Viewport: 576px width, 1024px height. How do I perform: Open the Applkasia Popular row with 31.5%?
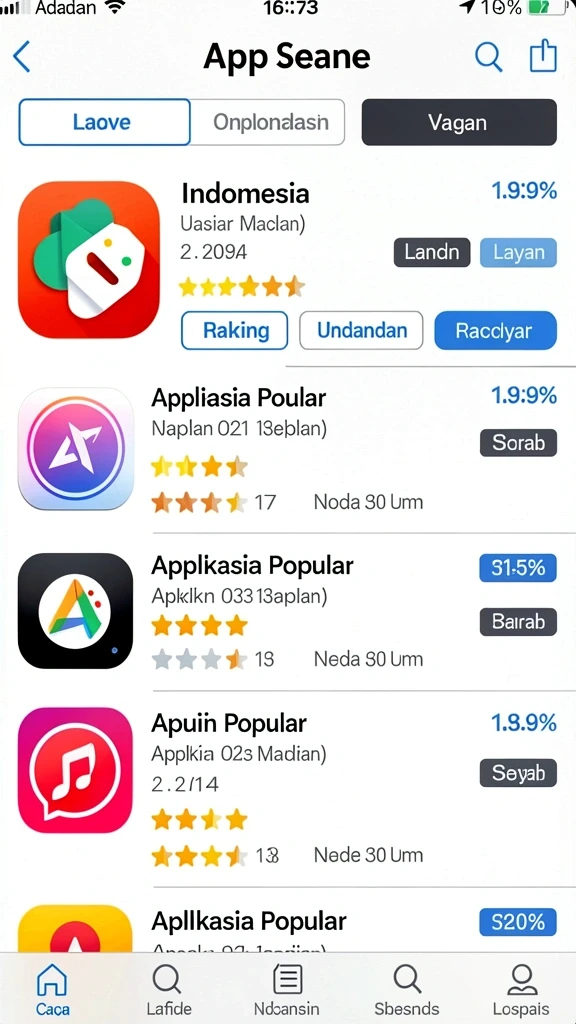(x=288, y=611)
